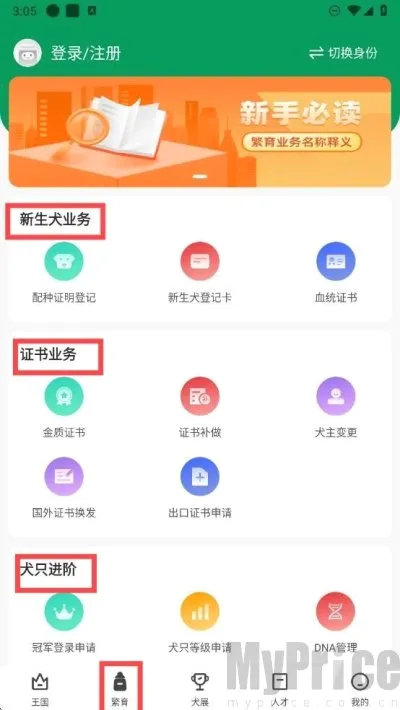
Task: Tap 切换身份 to switch identity
Action: click(343, 53)
